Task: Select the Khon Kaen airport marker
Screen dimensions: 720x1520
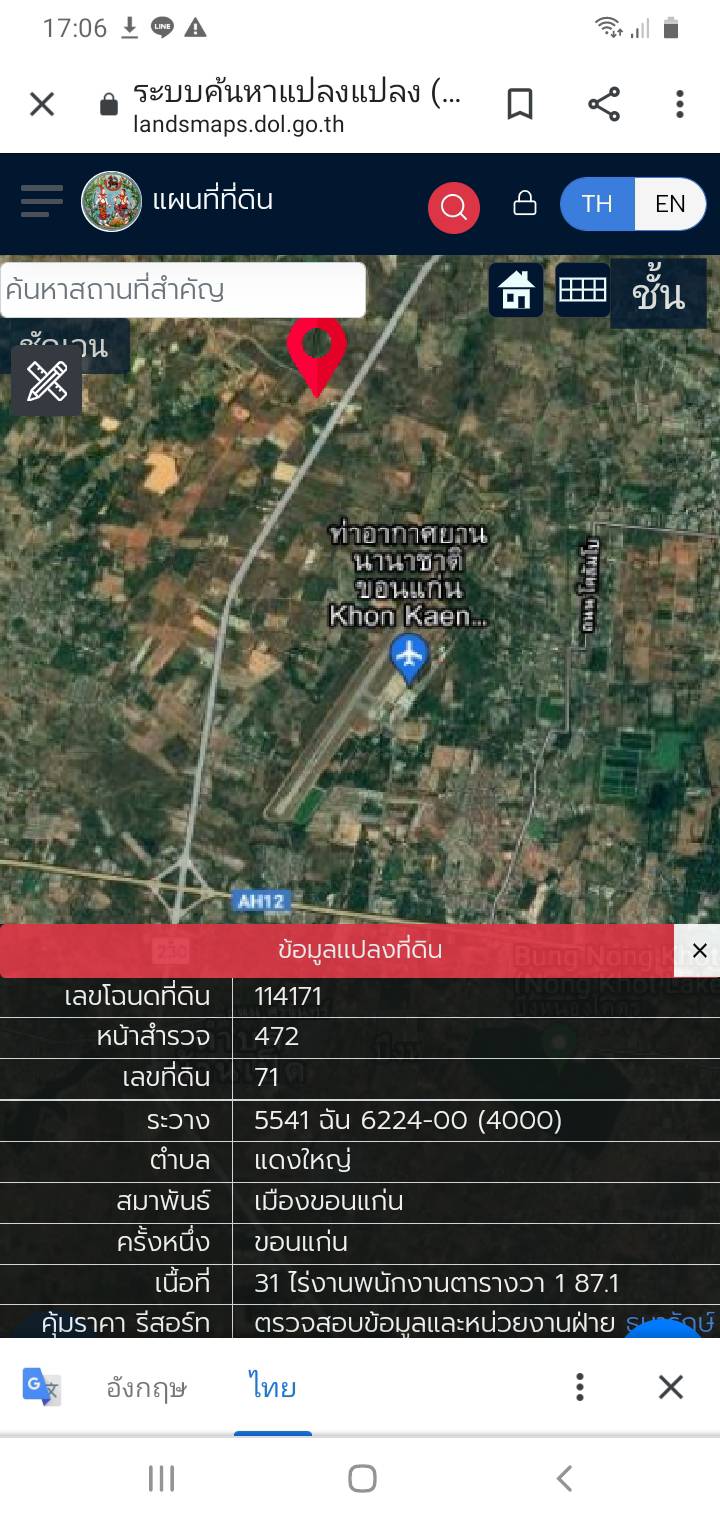Action: [x=408, y=656]
